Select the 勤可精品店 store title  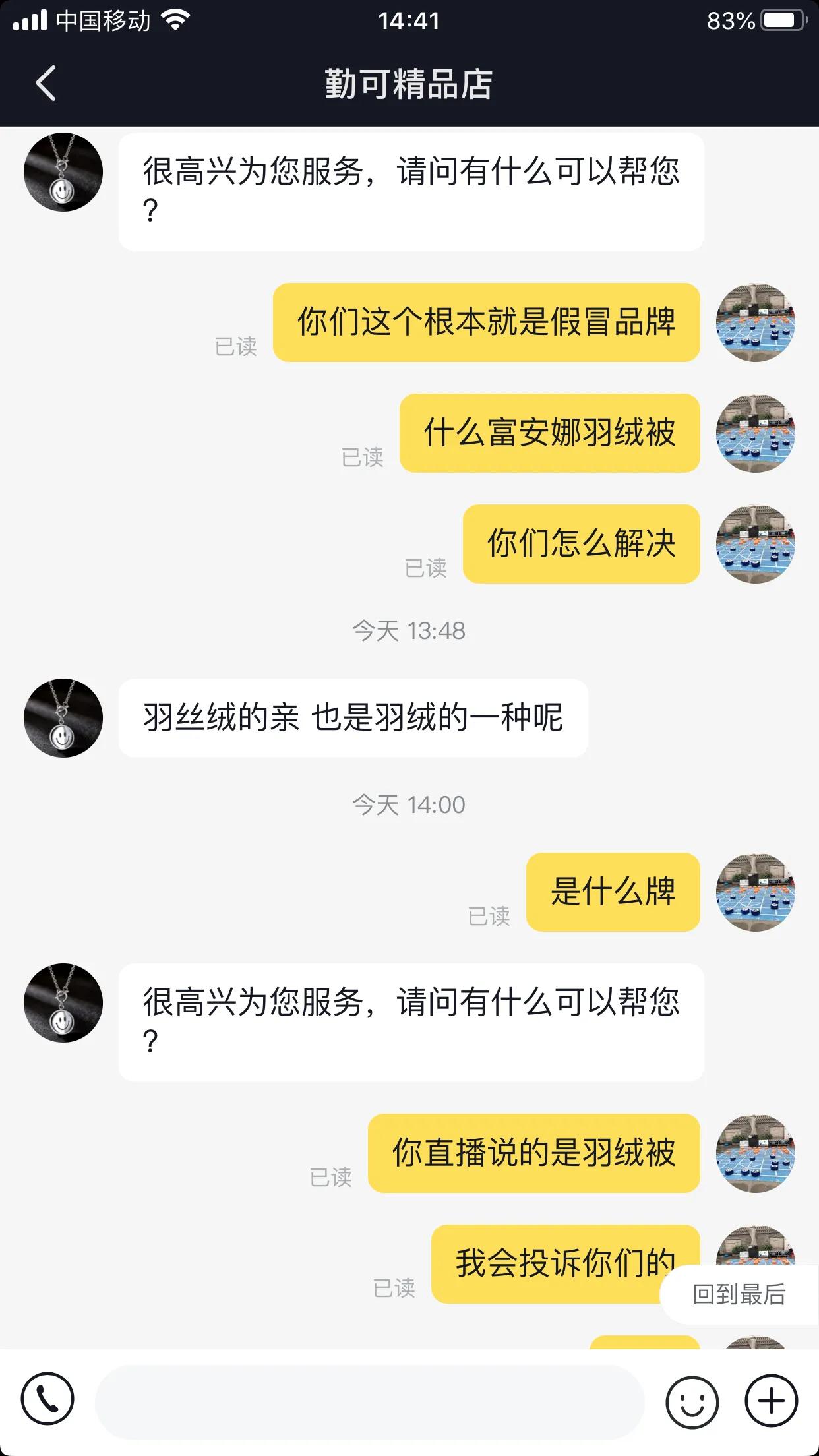click(409, 84)
